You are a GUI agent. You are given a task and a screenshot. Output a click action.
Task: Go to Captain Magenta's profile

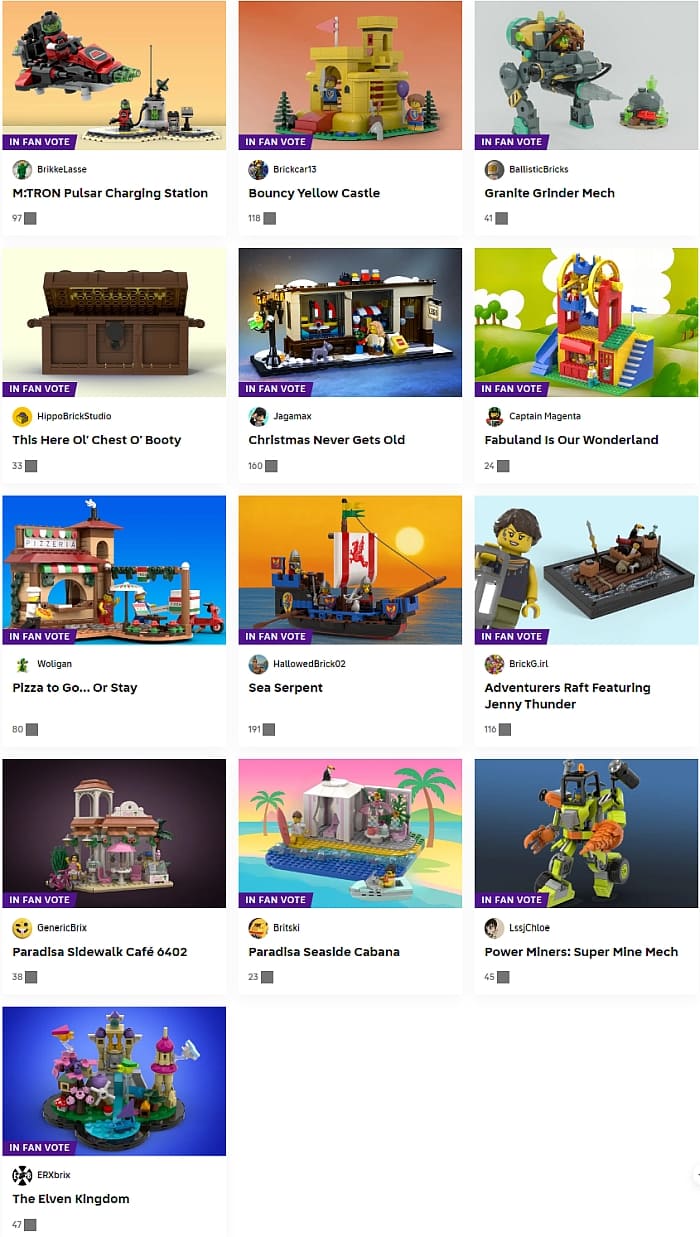(x=544, y=417)
